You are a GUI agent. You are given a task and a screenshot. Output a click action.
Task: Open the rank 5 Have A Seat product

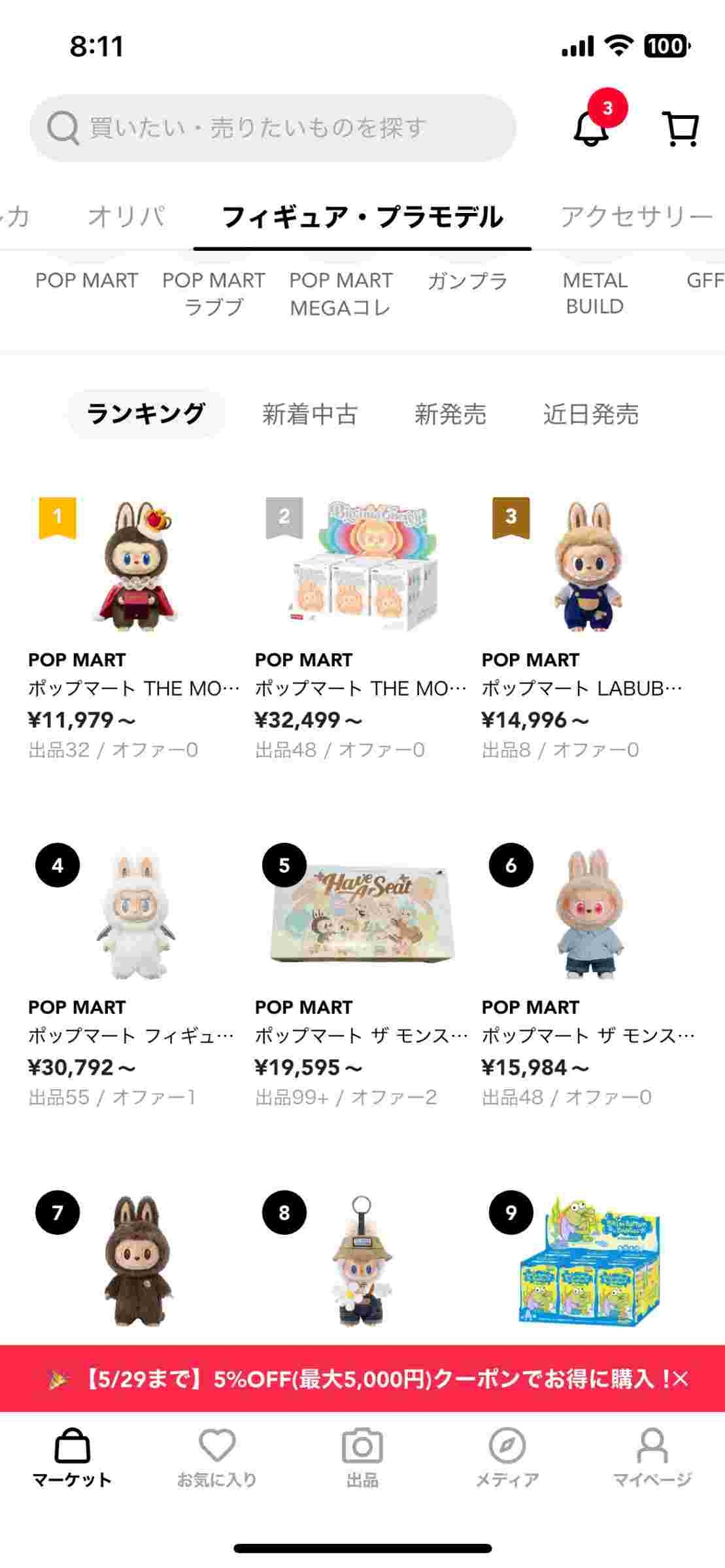click(361, 973)
